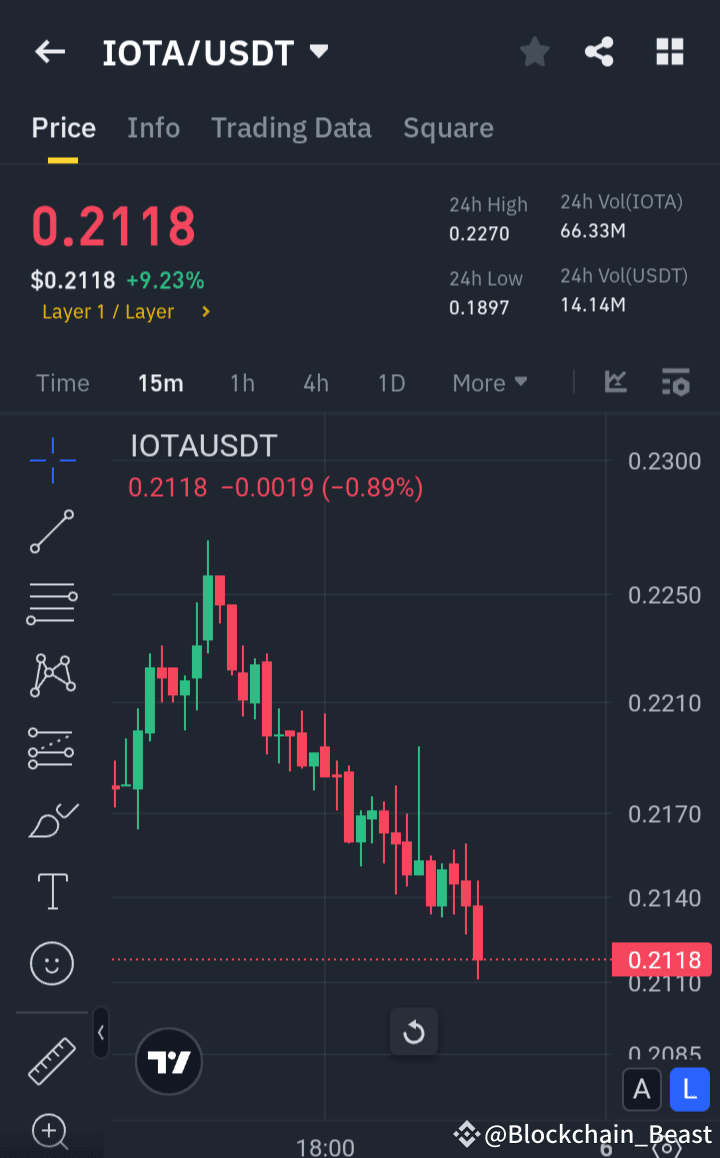Switch to the Trading Data tab
720x1158 pixels.
click(x=291, y=128)
